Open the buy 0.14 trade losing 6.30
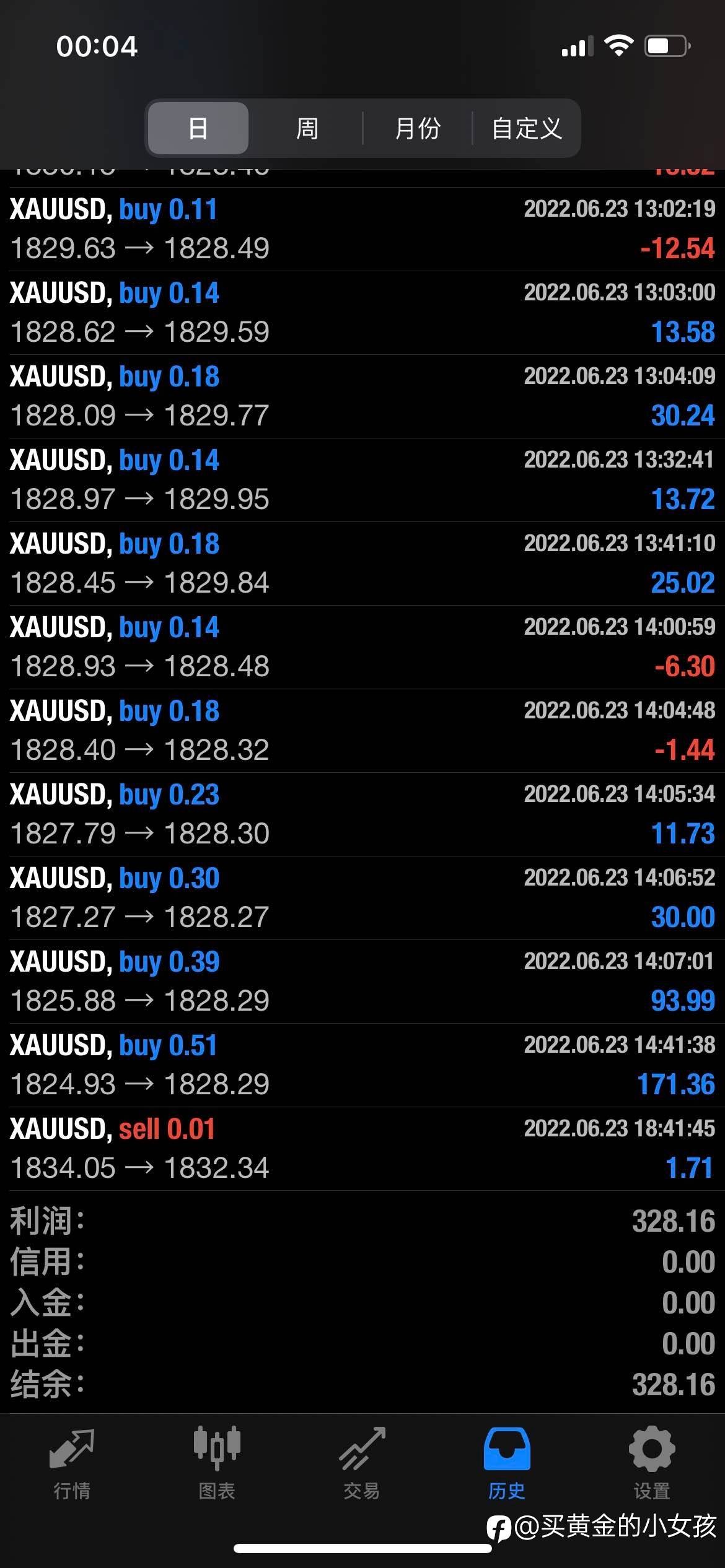This screenshot has width=725, height=1568. pyautogui.click(x=362, y=647)
